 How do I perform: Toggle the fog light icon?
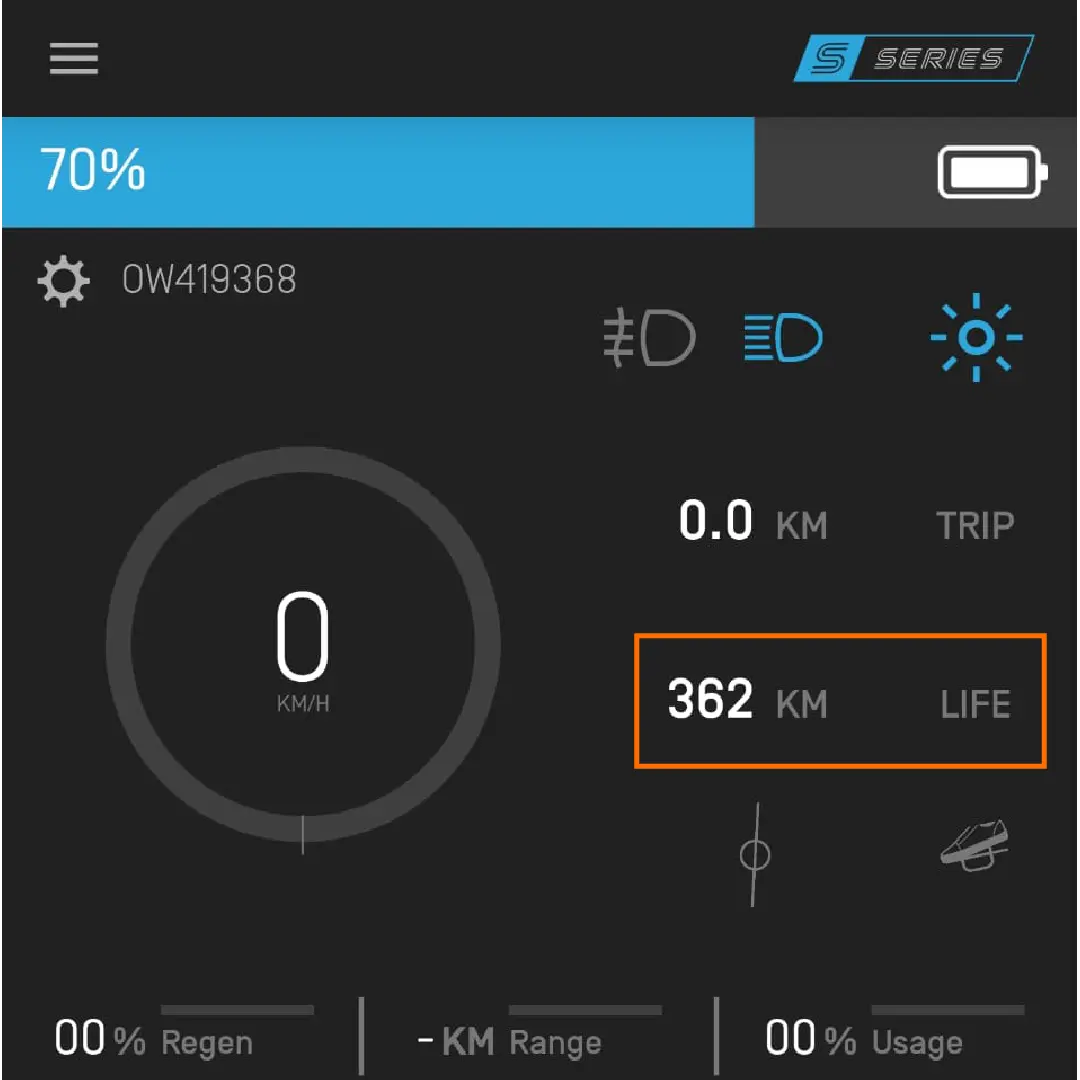[x=650, y=339]
